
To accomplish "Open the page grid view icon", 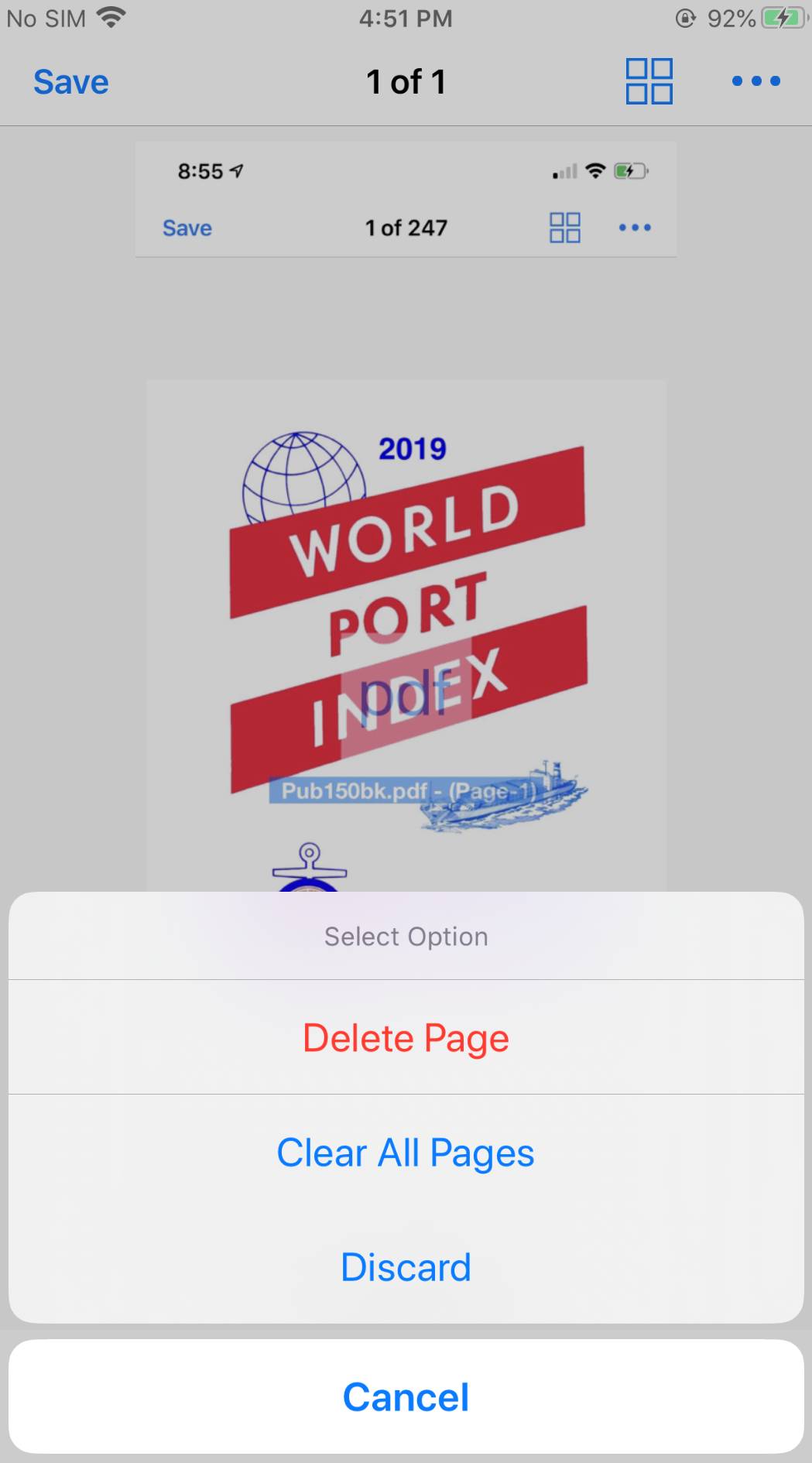I will (x=649, y=81).
